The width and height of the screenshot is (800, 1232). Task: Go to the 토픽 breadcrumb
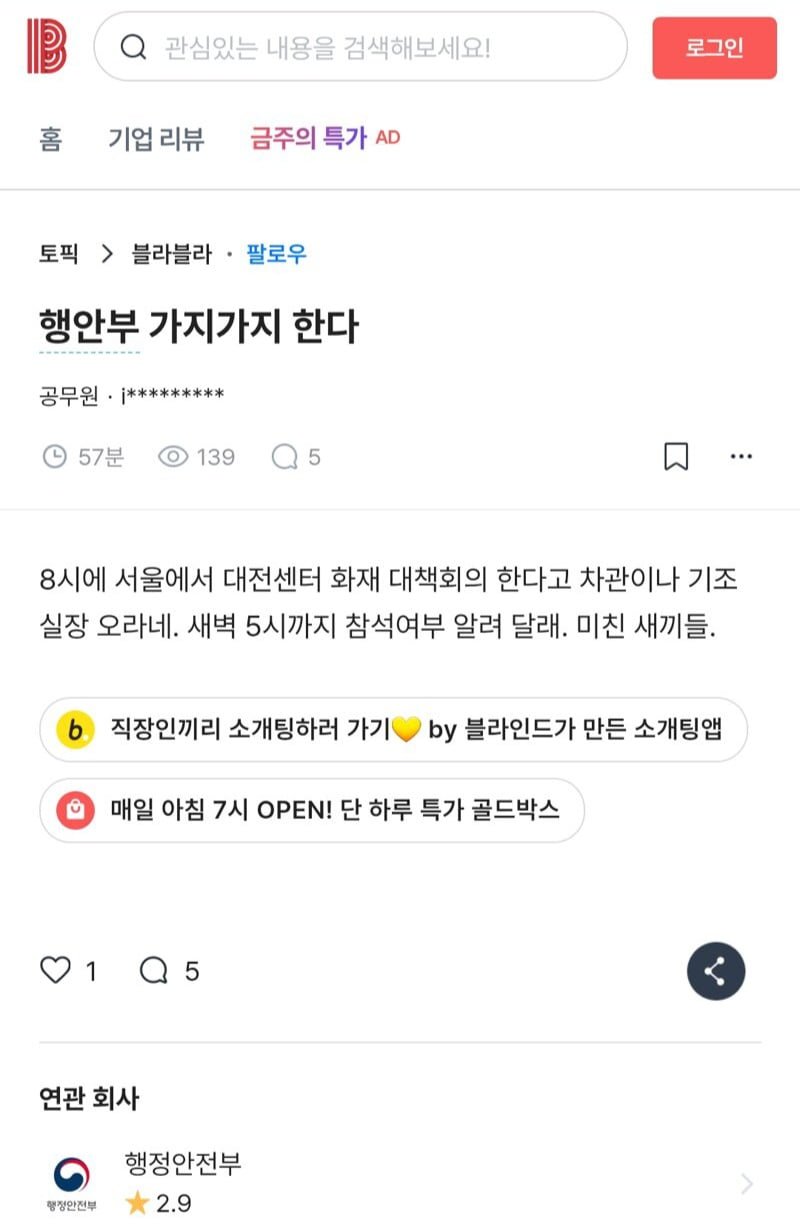coord(59,254)
